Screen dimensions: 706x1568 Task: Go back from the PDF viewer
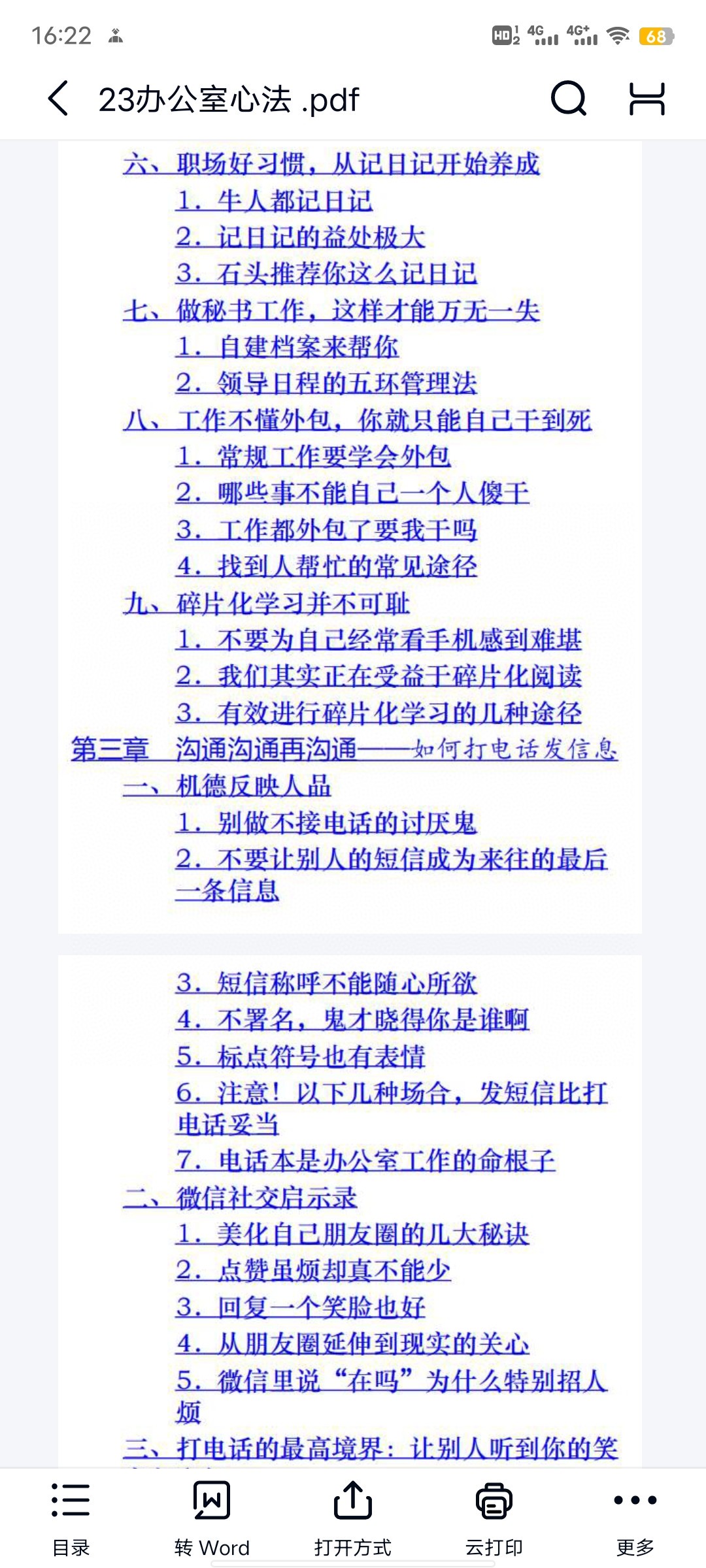click(58, 99)
